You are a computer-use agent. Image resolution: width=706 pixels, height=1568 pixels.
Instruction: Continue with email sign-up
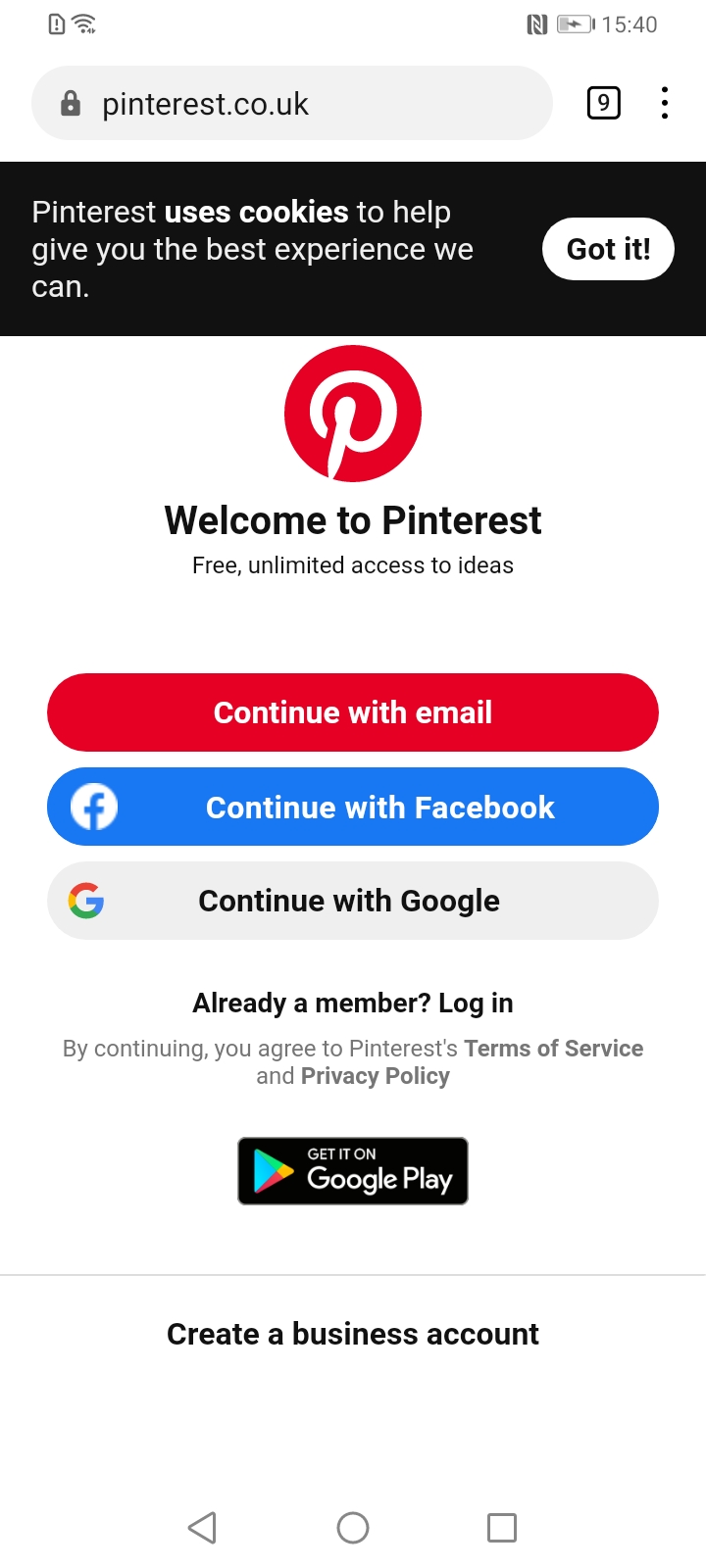[353, 712]
